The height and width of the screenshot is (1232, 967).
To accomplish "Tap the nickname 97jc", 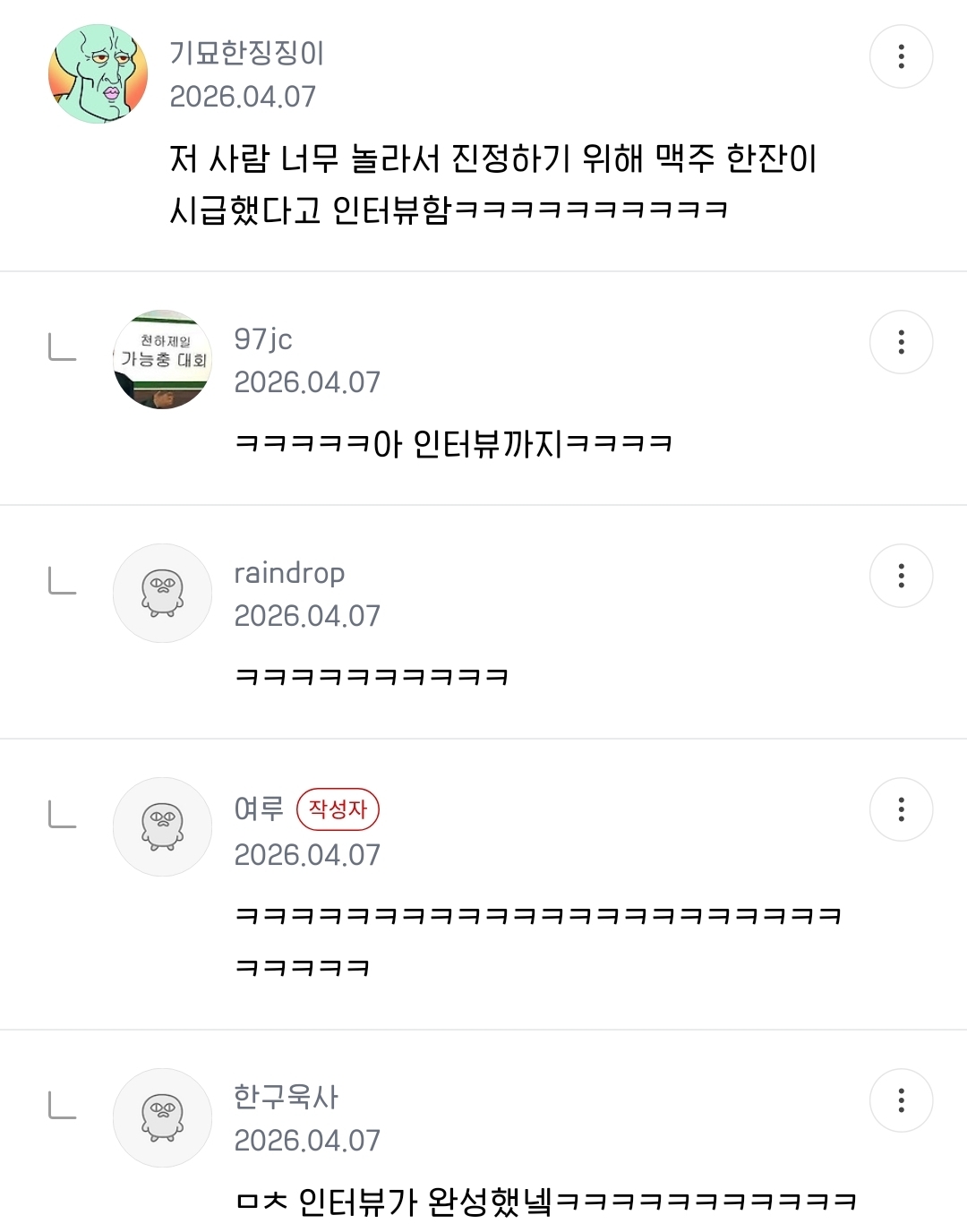I will (263, 339).
